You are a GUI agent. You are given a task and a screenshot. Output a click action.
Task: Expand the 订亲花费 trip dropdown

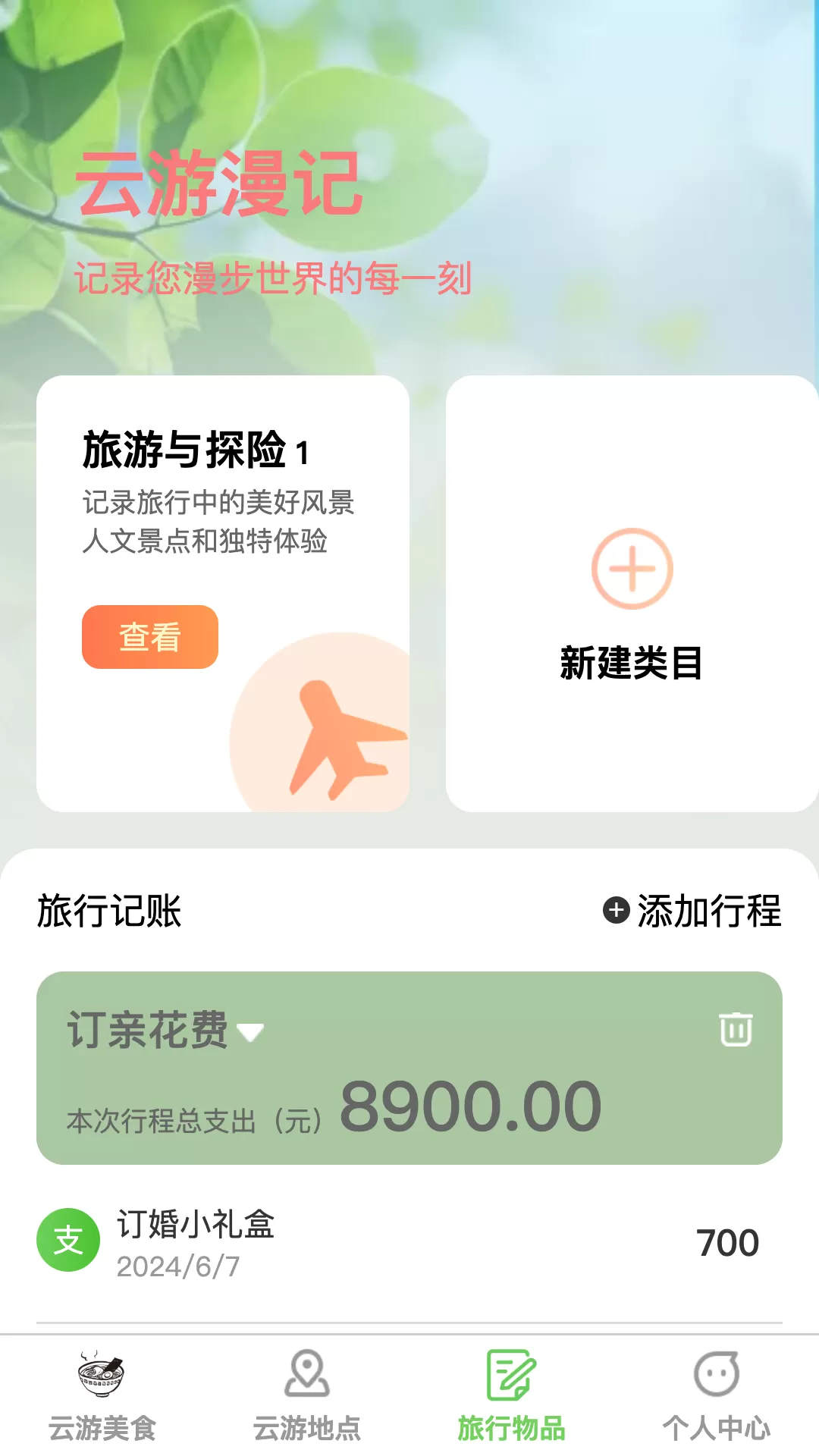[x=249, y=1032]
